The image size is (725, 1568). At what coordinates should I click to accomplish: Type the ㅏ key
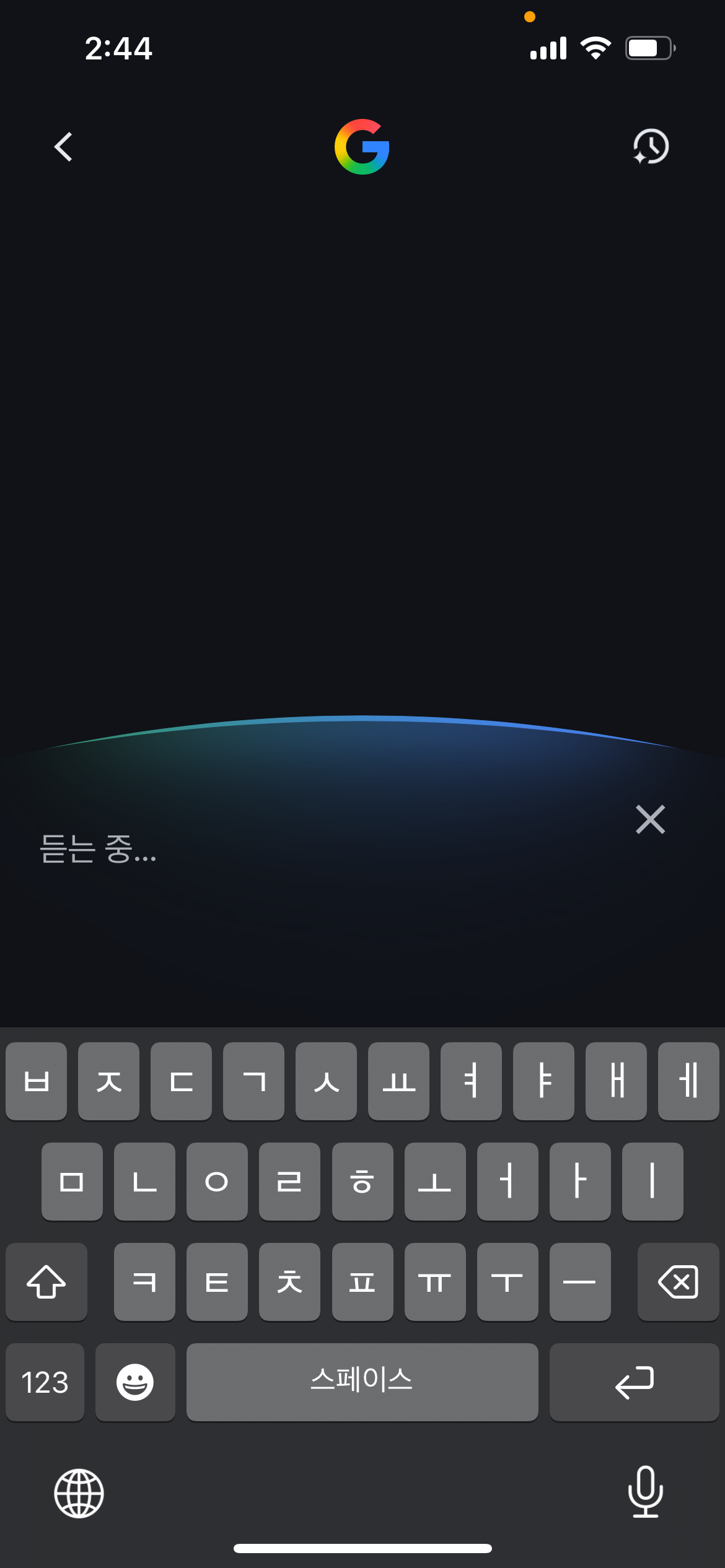580,1182
